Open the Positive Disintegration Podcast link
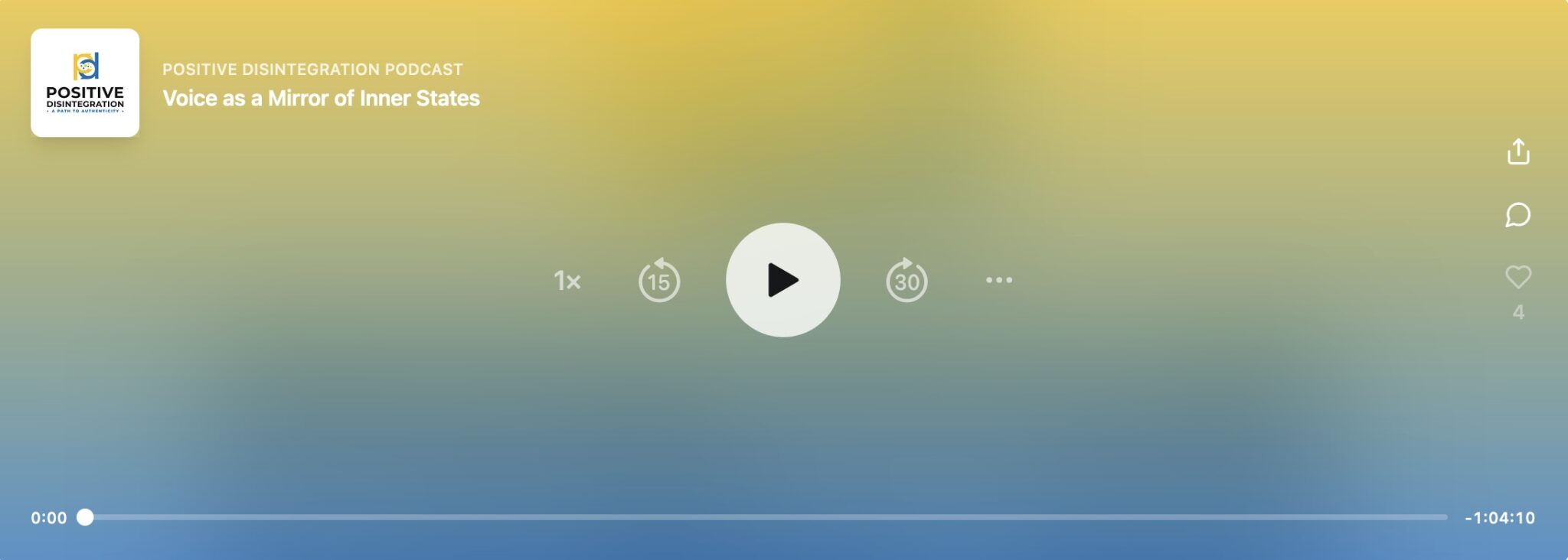 coord(312,70)
